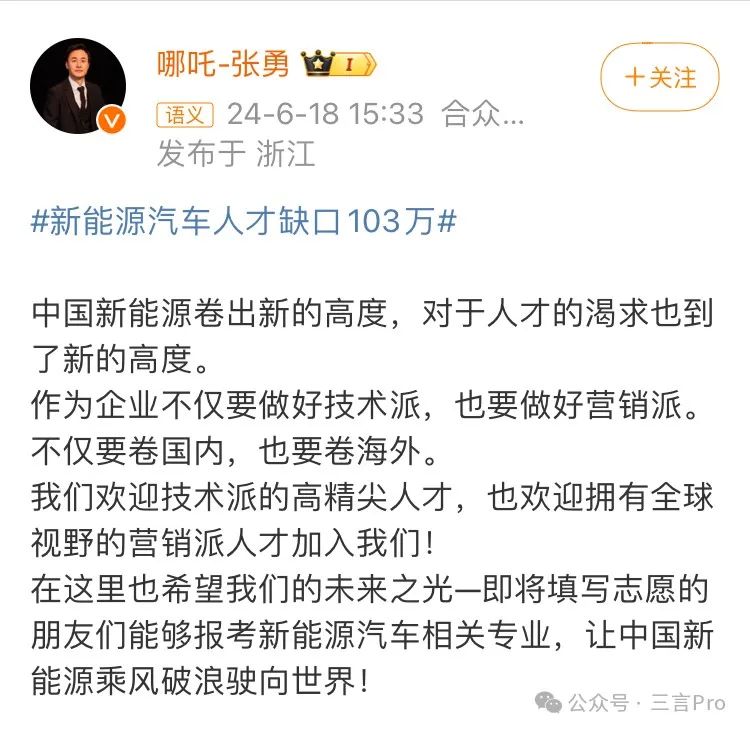
Task: Follow 哪吒-张勇 with the 关注 button
Action: (659, 77)
